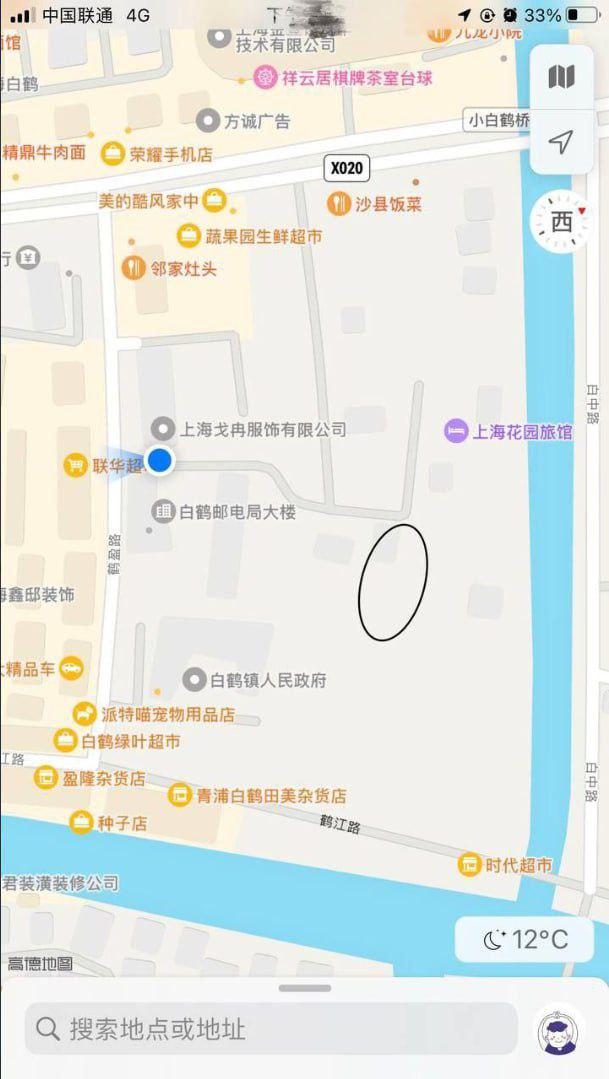609x1079 pixels.
Task: Open the 白鹤镇人民政府 place marker
Action: coord(196,680)
